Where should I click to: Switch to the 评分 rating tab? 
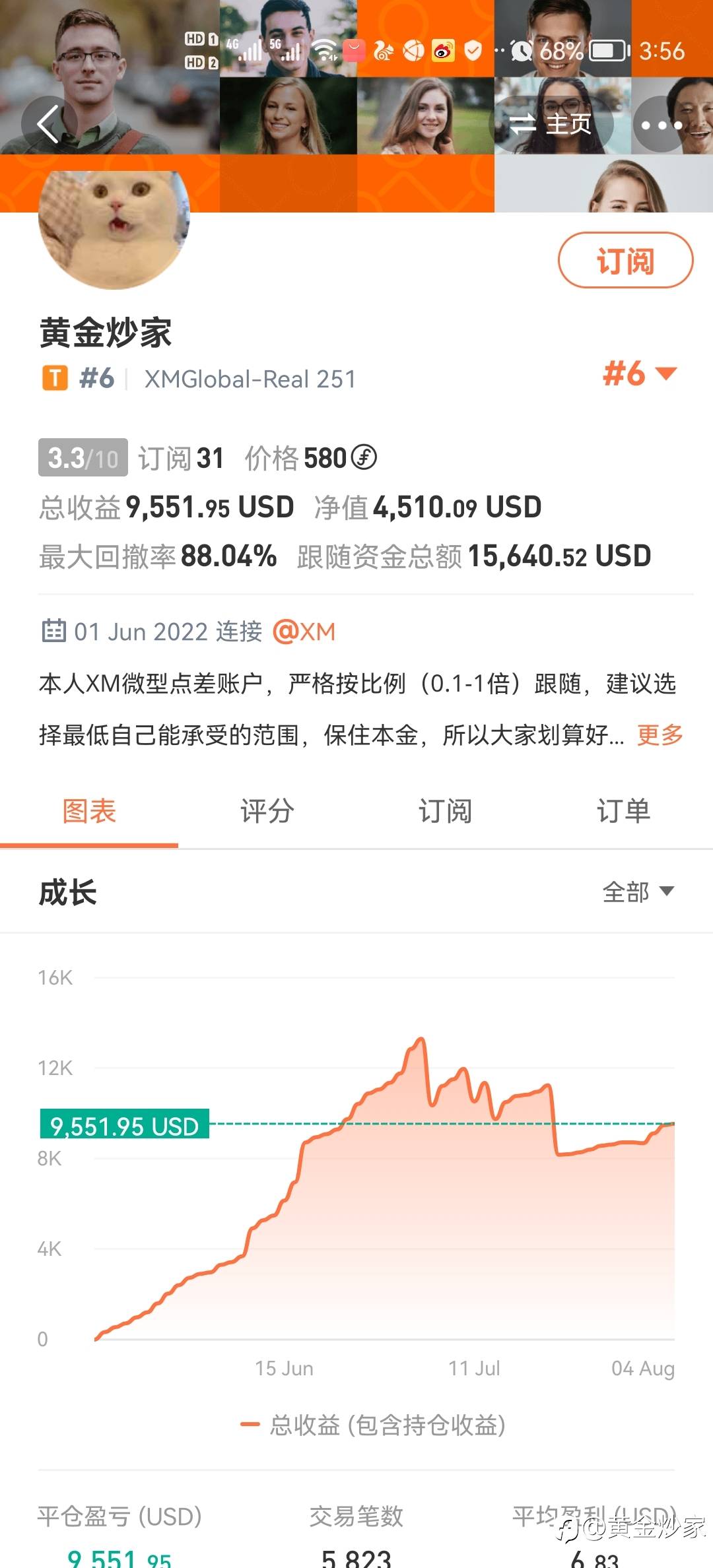point(267,811)
